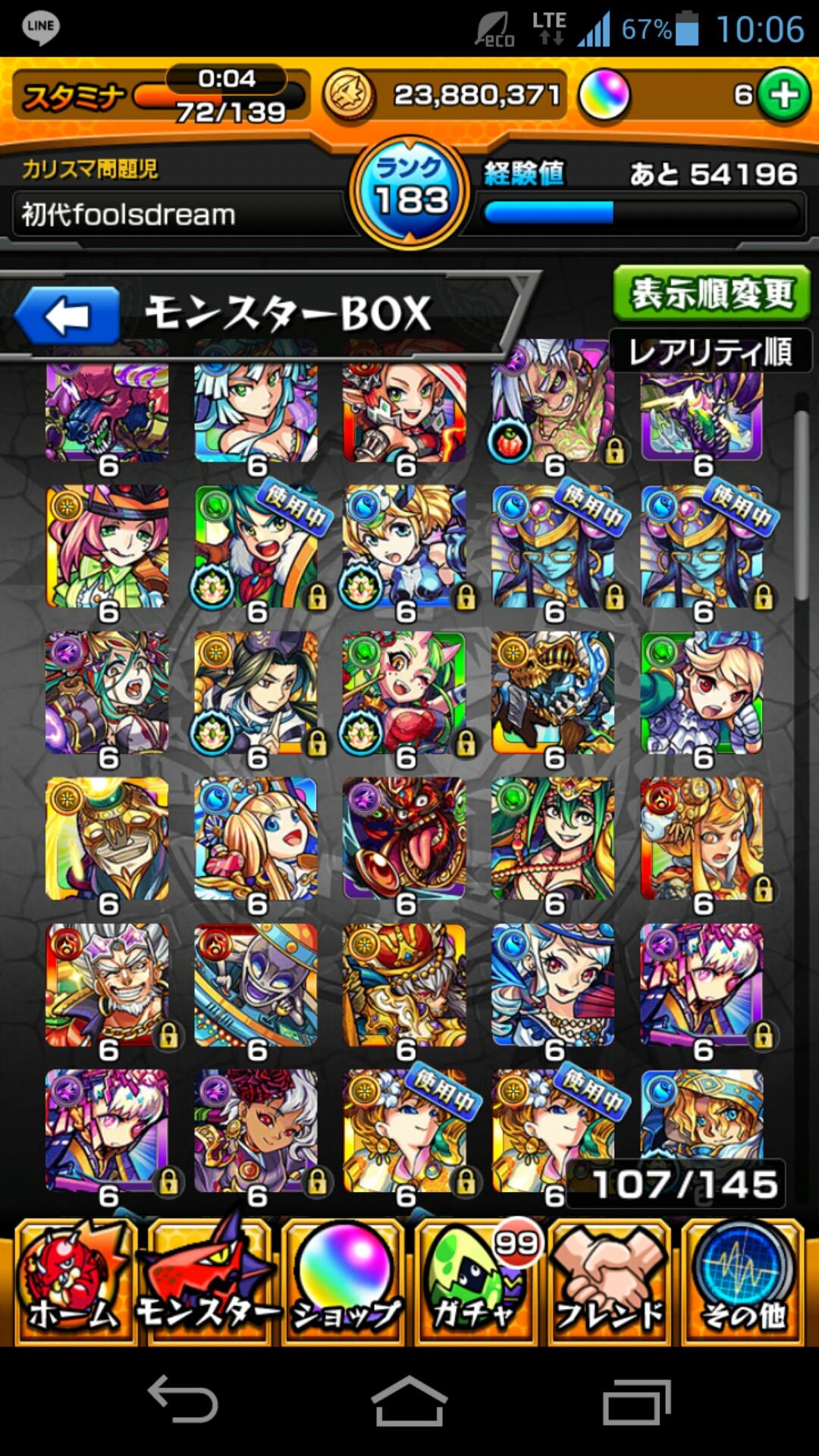Select the red demon with tongue out
The image size is (819, 1456).
(x=404, y=839)
